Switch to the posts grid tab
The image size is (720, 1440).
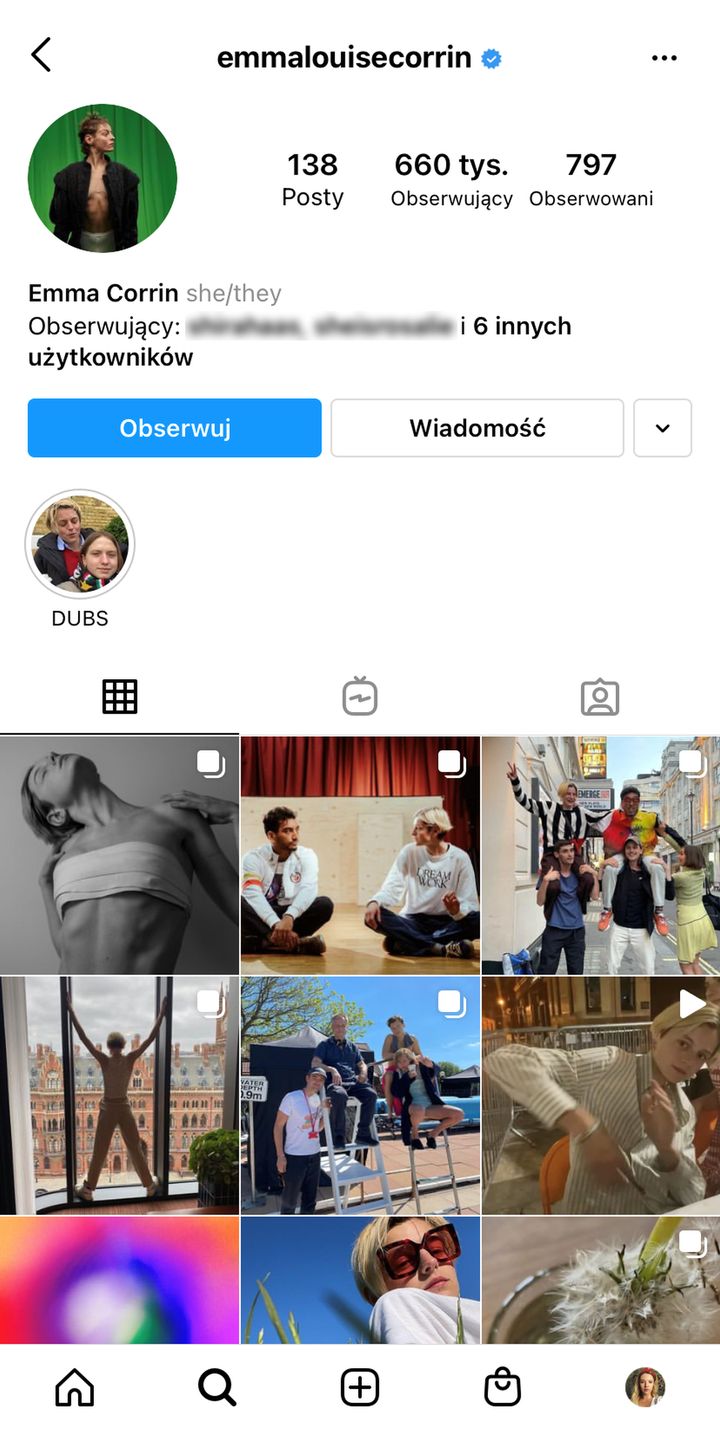120,696
